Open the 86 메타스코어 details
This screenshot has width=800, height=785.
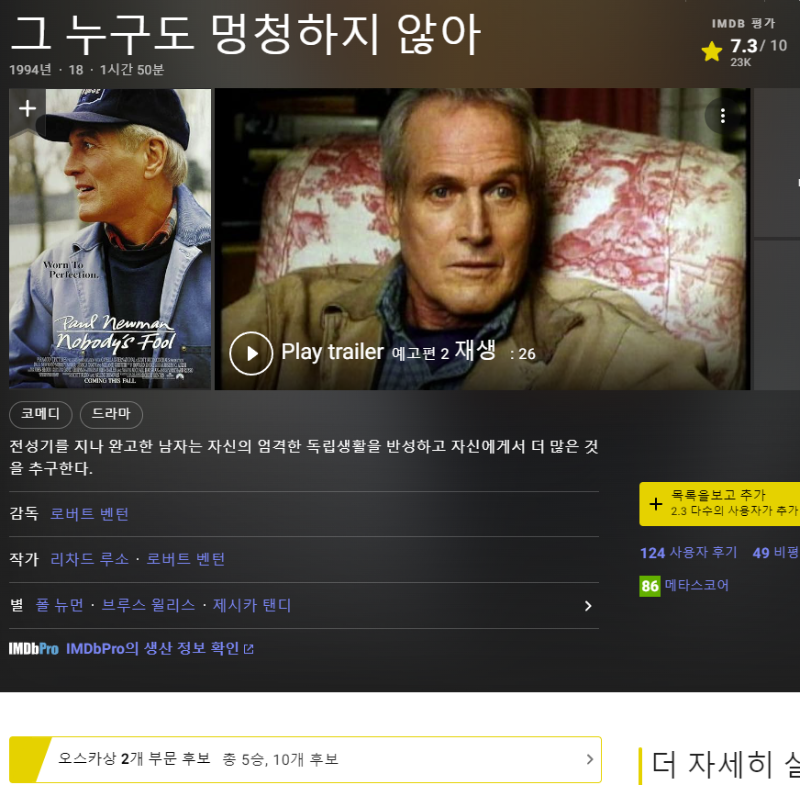(x=685, y=586)
